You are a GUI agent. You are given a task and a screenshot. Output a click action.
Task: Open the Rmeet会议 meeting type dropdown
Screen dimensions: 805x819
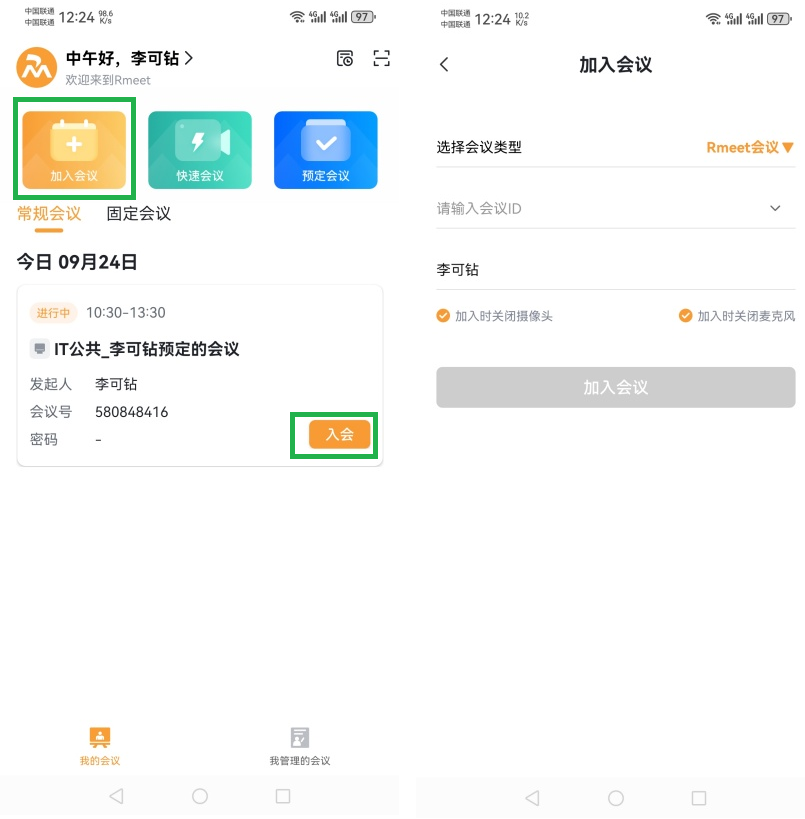[749, 147]
